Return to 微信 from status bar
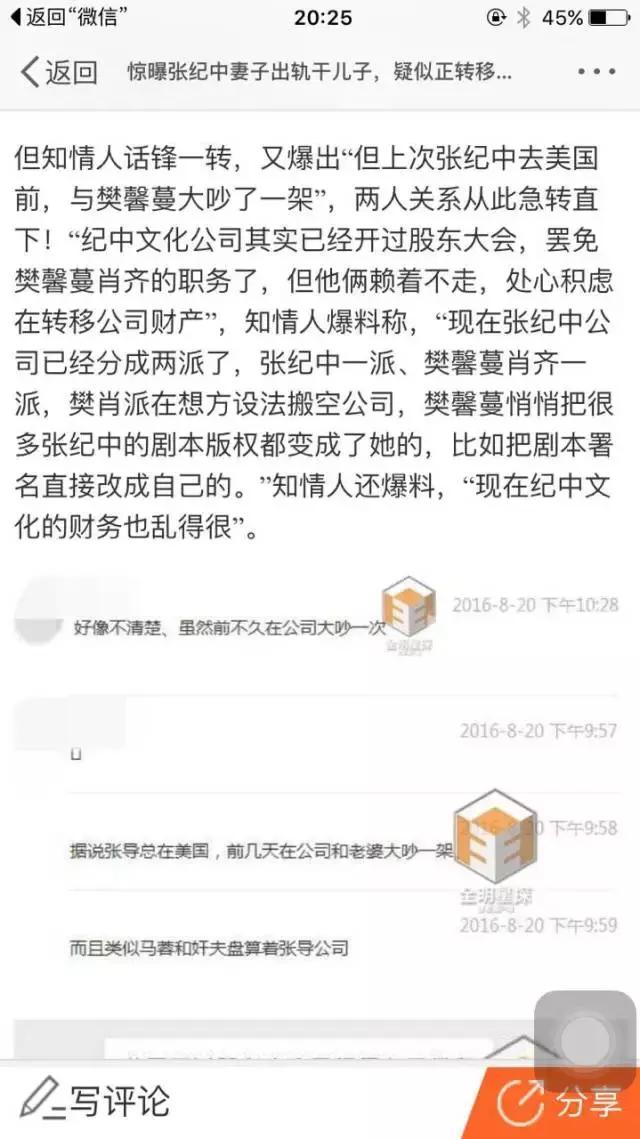The image size is (640, 1139). tap(66, 17)
